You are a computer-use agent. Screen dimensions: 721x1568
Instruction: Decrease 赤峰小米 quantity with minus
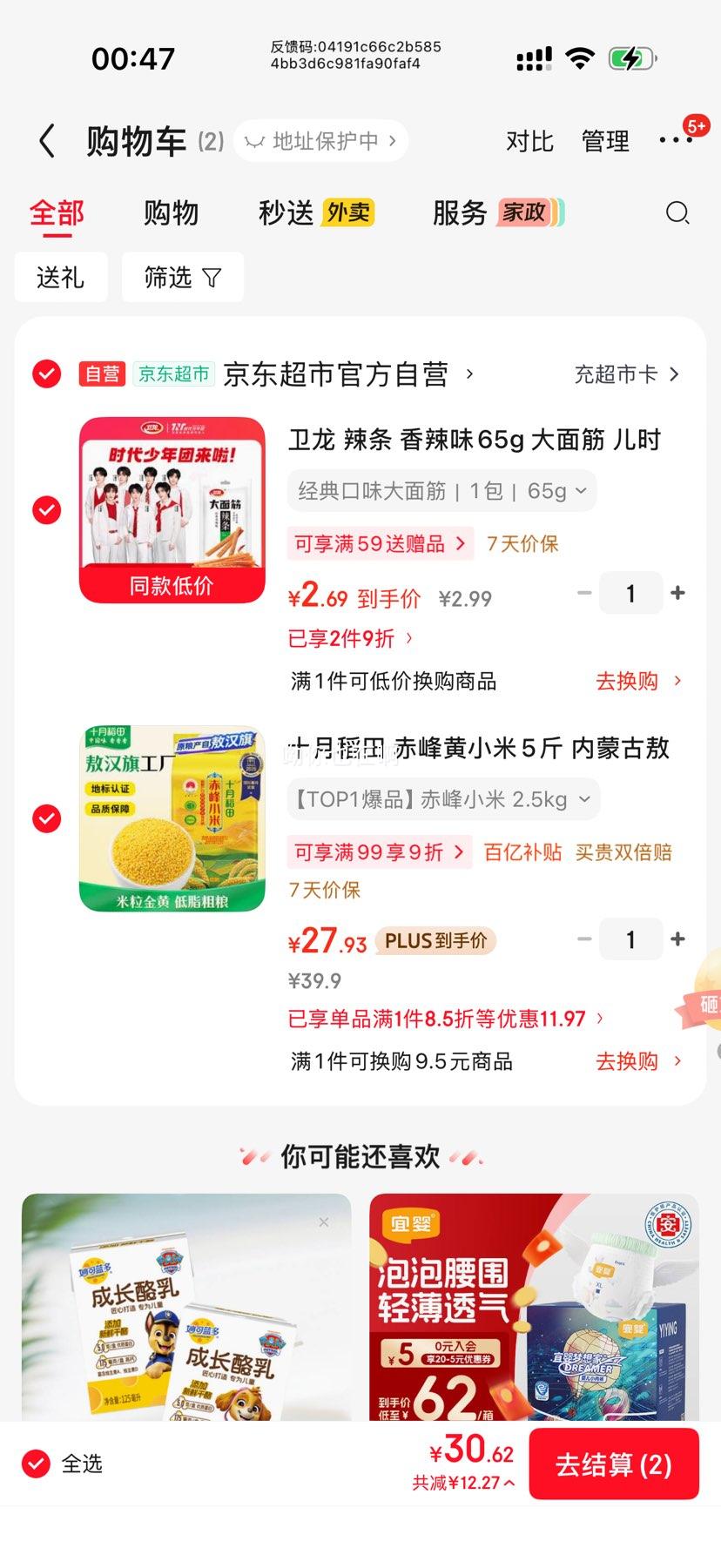click(583, 939)
